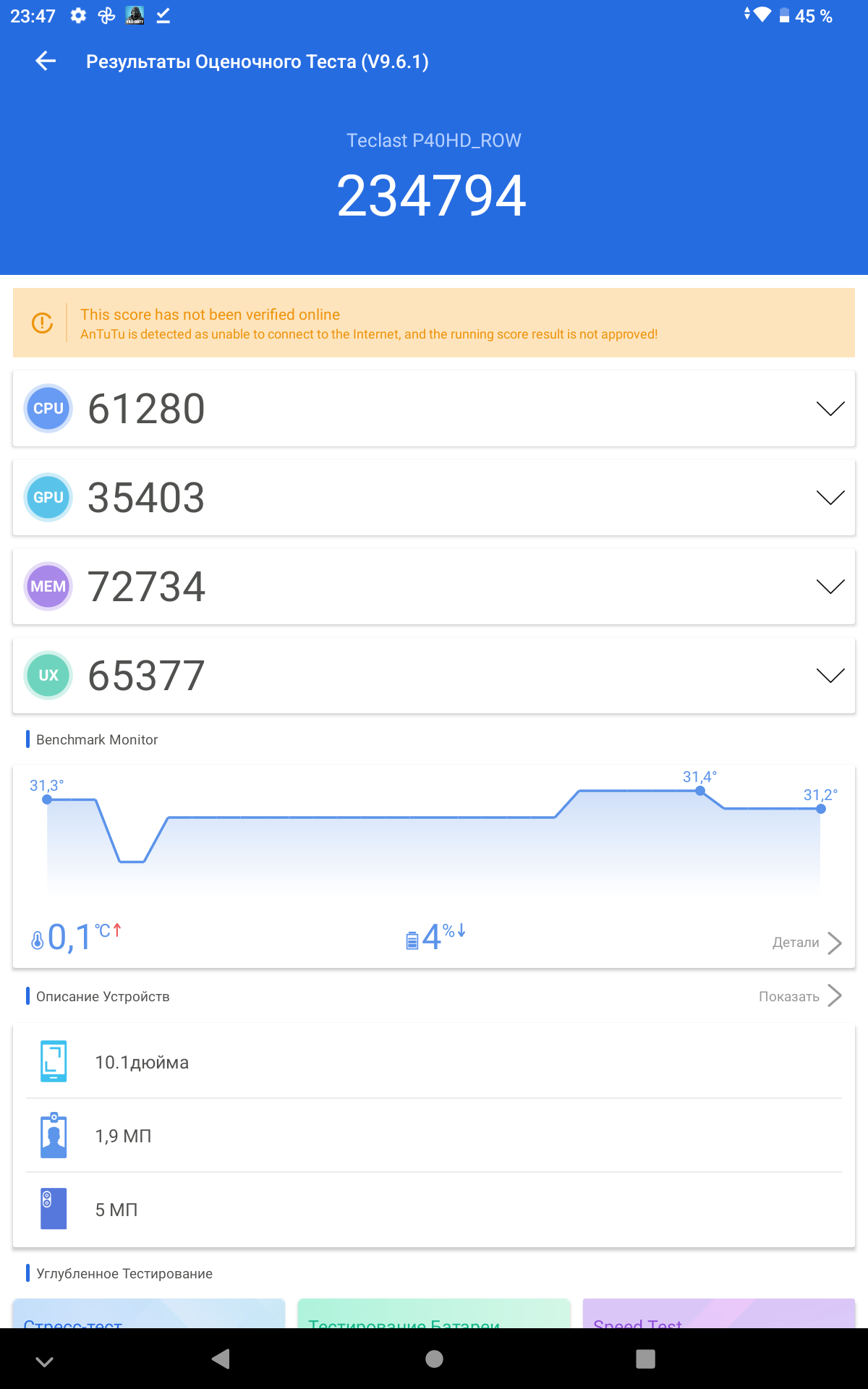Open recent apps via square button
The image size is (868, 1389).
[645, 1359]
